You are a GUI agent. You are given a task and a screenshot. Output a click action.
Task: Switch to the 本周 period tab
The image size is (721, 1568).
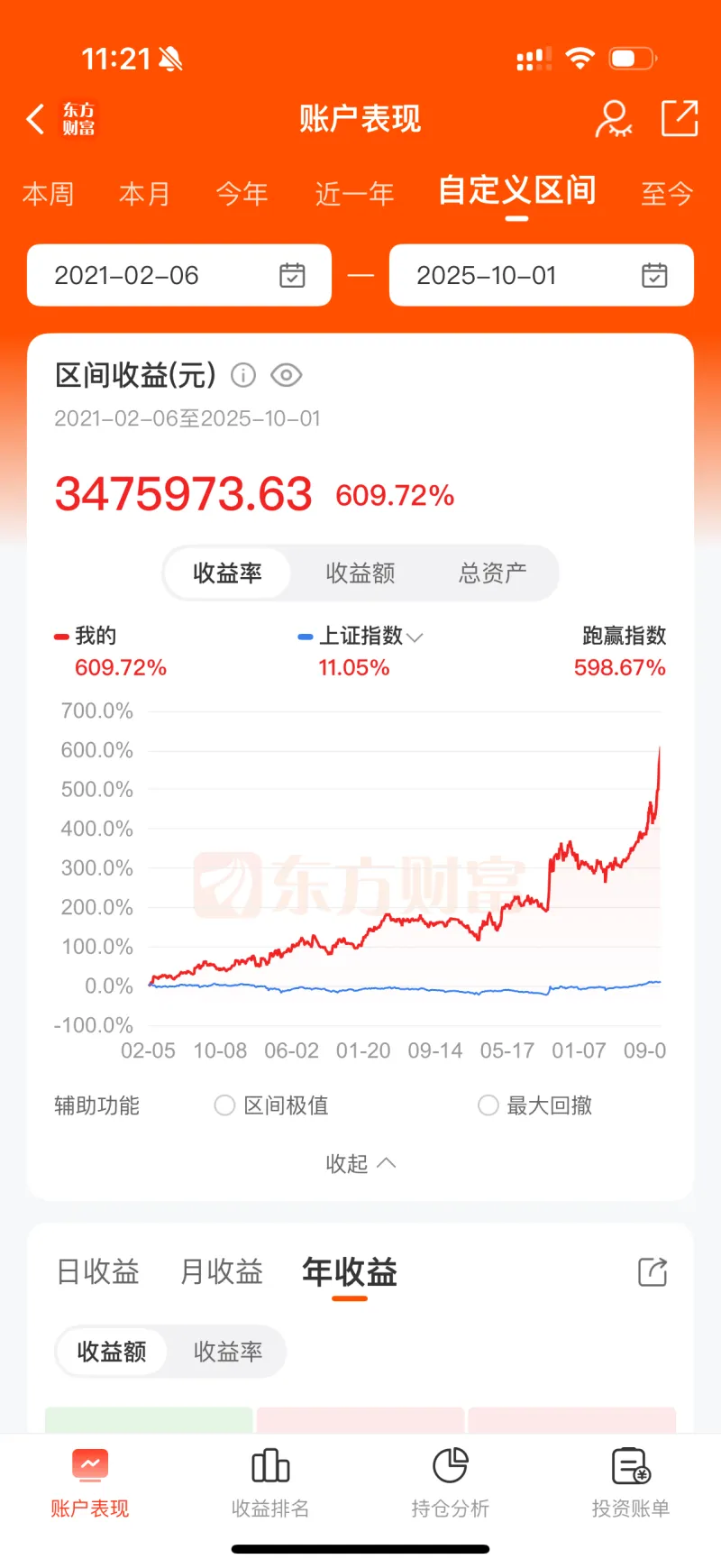point(48,194)
